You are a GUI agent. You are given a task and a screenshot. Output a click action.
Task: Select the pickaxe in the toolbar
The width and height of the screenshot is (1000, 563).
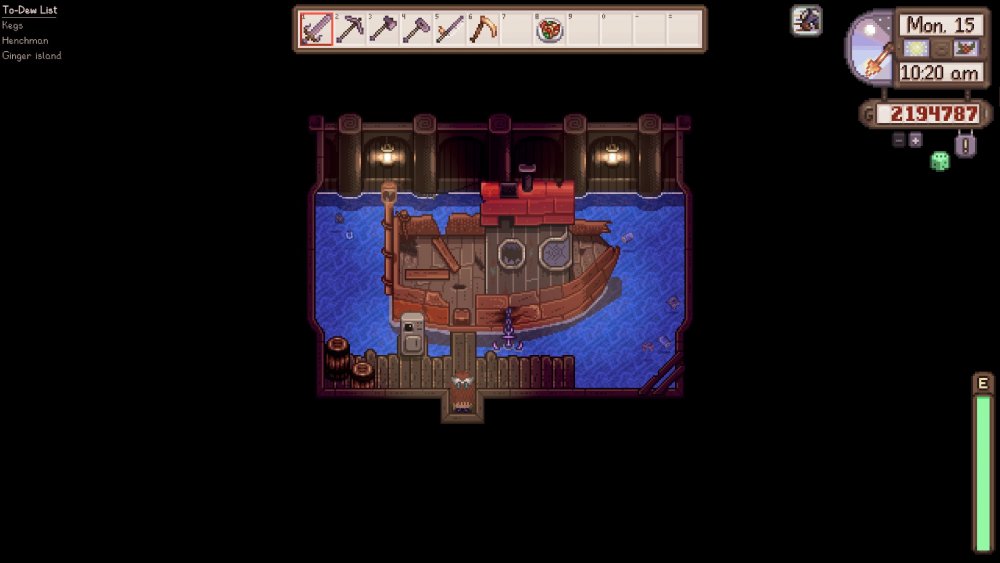[350, 29]
